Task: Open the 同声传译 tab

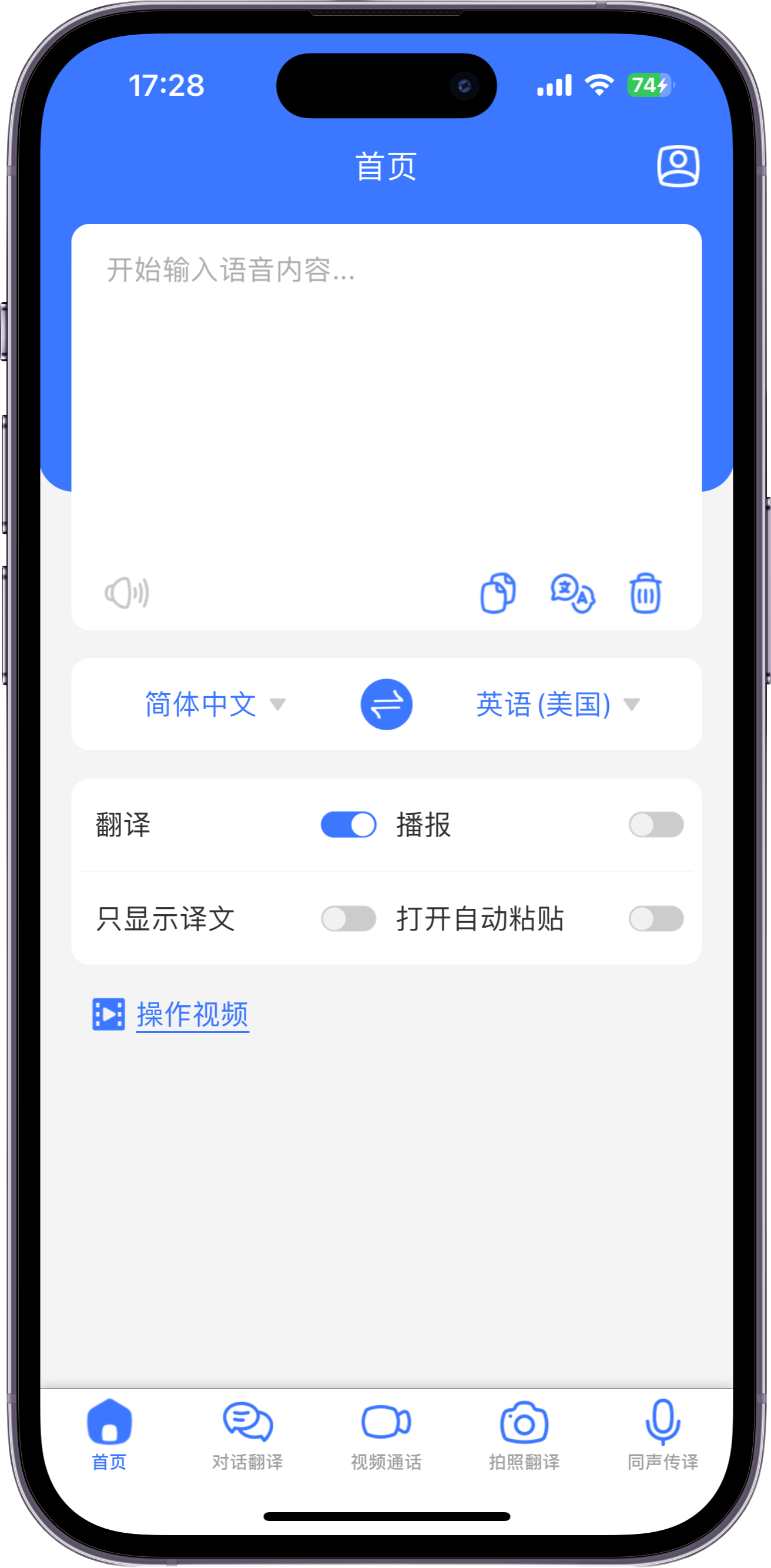Action: pyautogui.click(x=663, y=1435)
